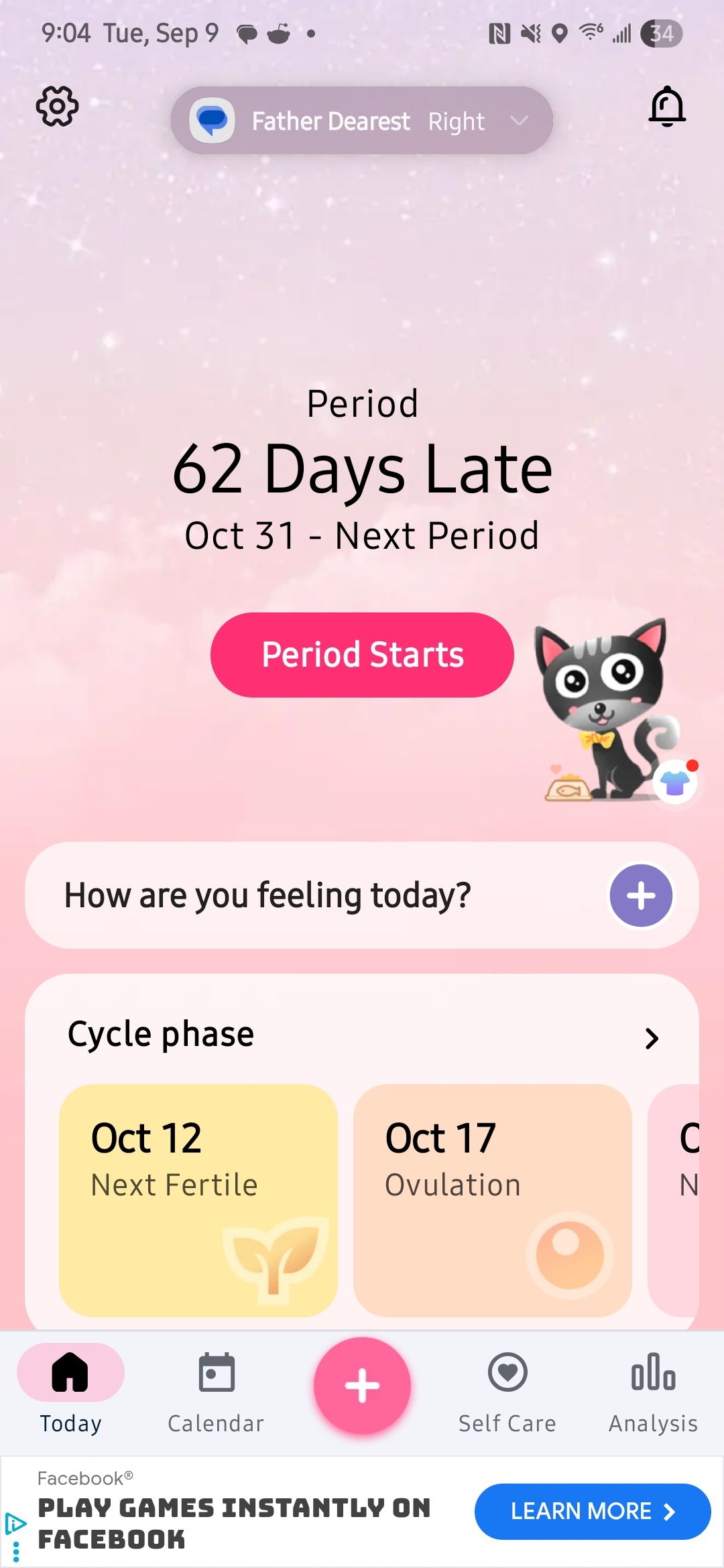Tap Learn More on the Facebook ad

[593, 1511]
